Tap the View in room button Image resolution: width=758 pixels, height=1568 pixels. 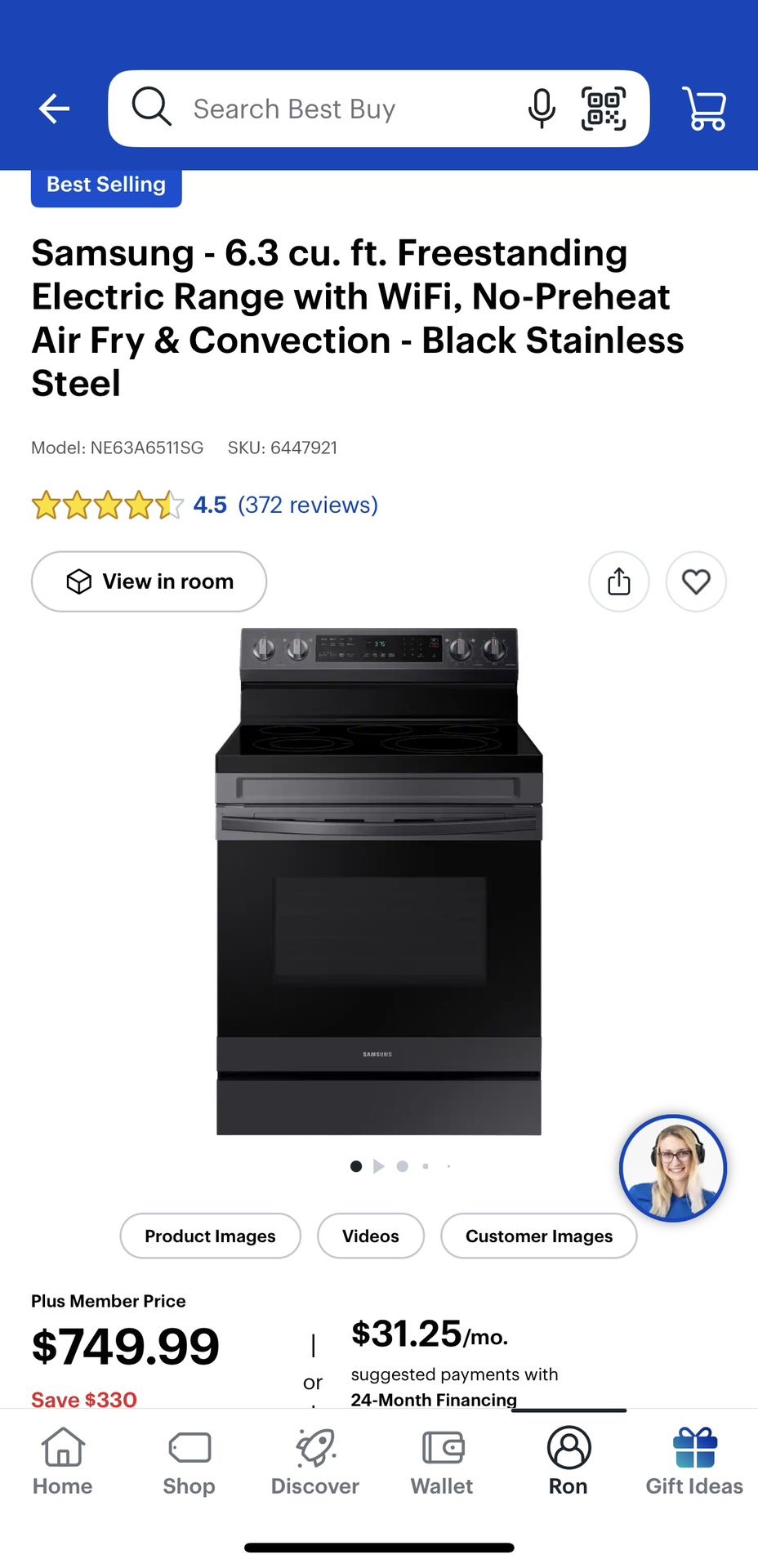pos(148,581)
